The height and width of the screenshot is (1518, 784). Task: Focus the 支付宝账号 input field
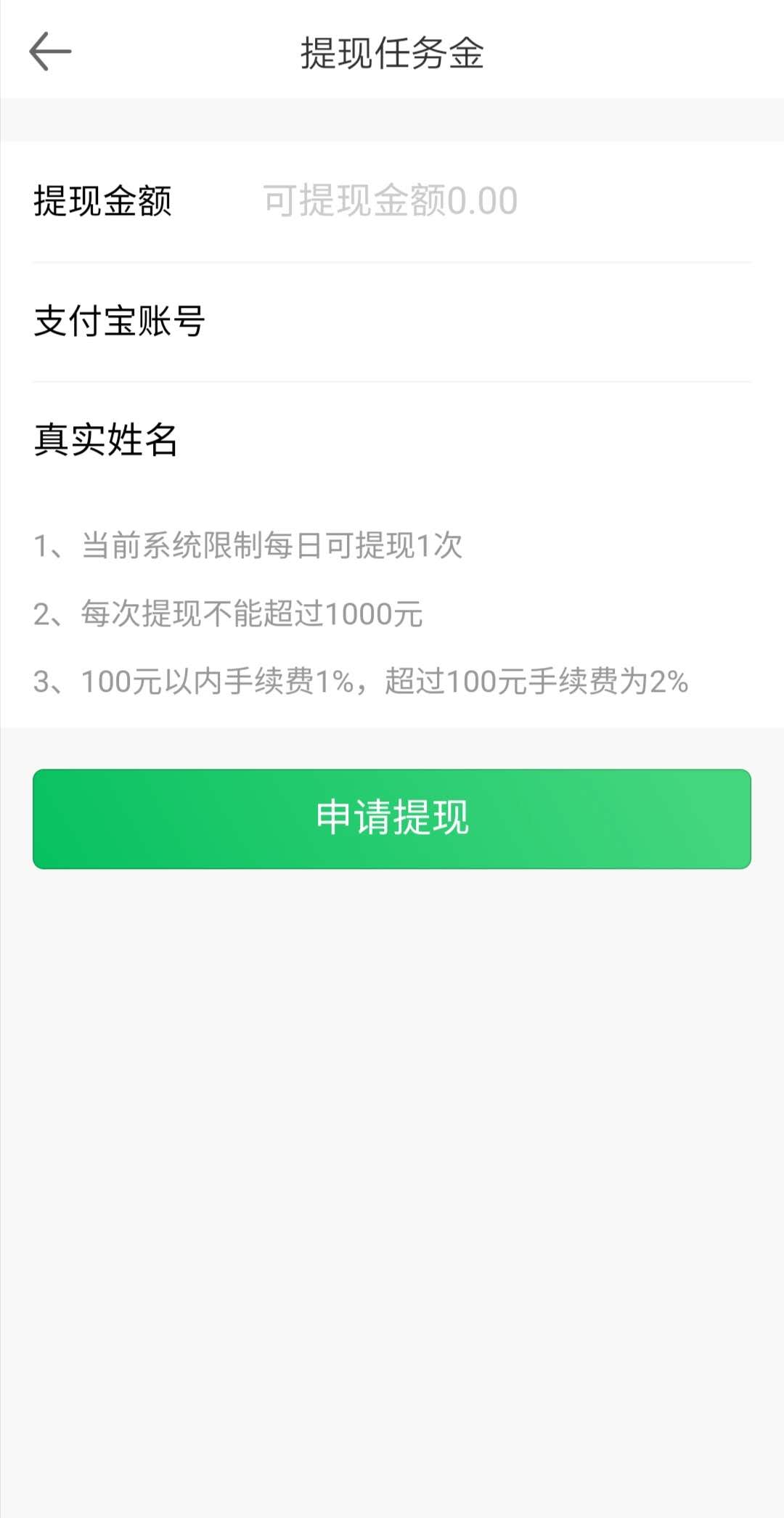coord(506,321)
